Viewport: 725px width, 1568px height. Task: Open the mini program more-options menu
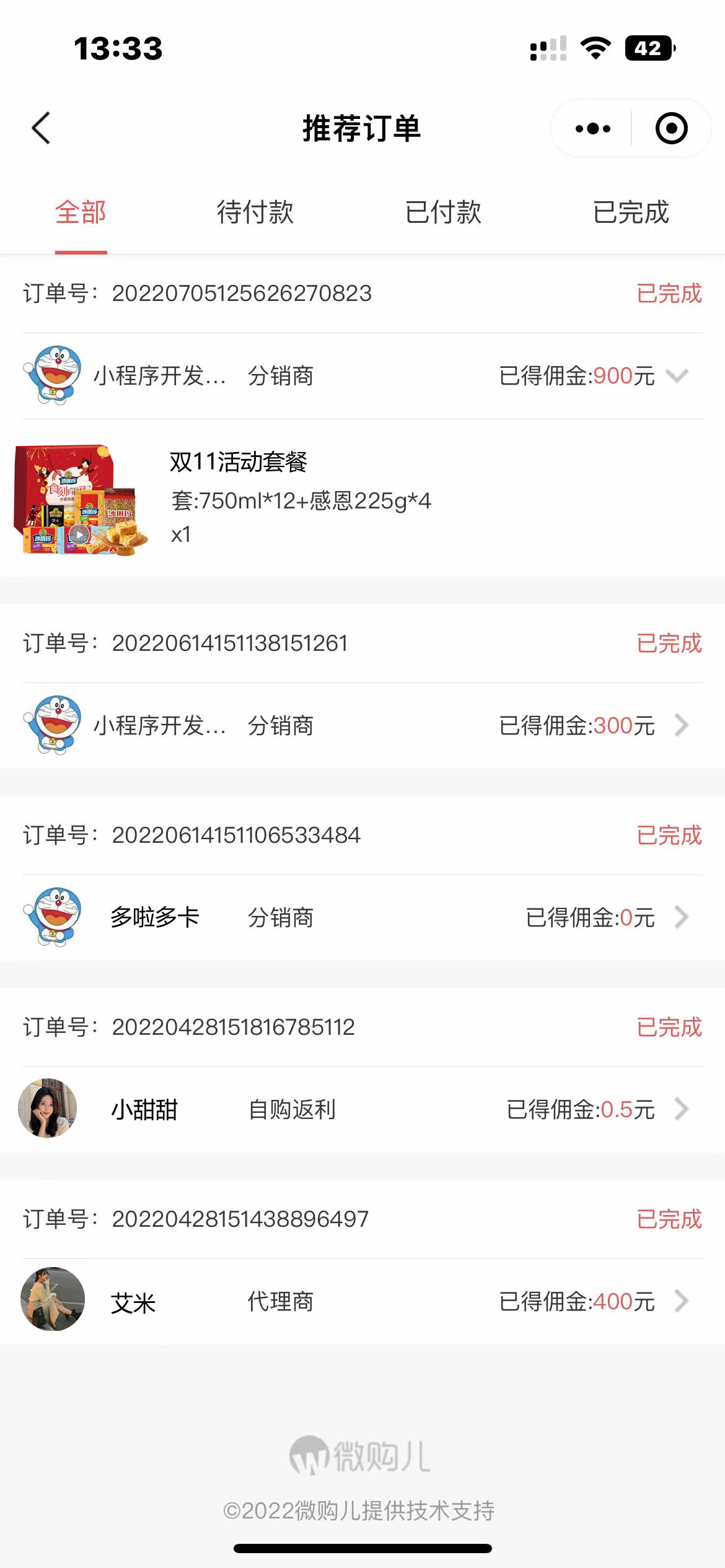pos(592,129)
